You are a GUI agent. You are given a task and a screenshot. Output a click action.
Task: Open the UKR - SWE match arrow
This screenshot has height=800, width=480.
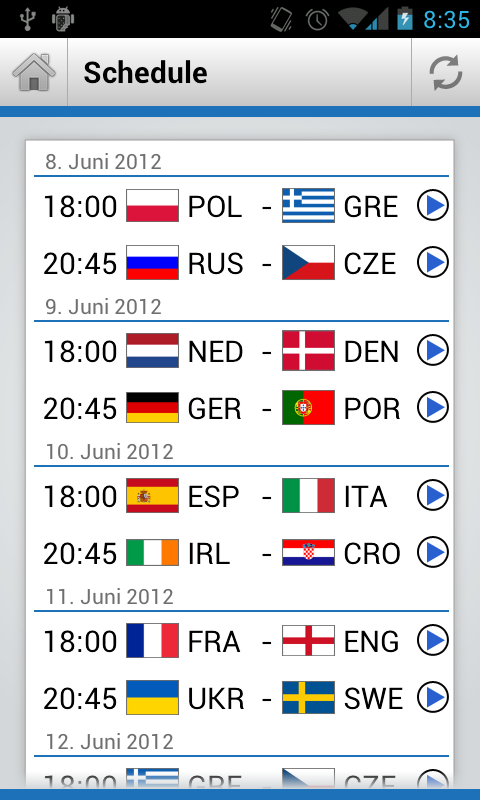point(433,697)
